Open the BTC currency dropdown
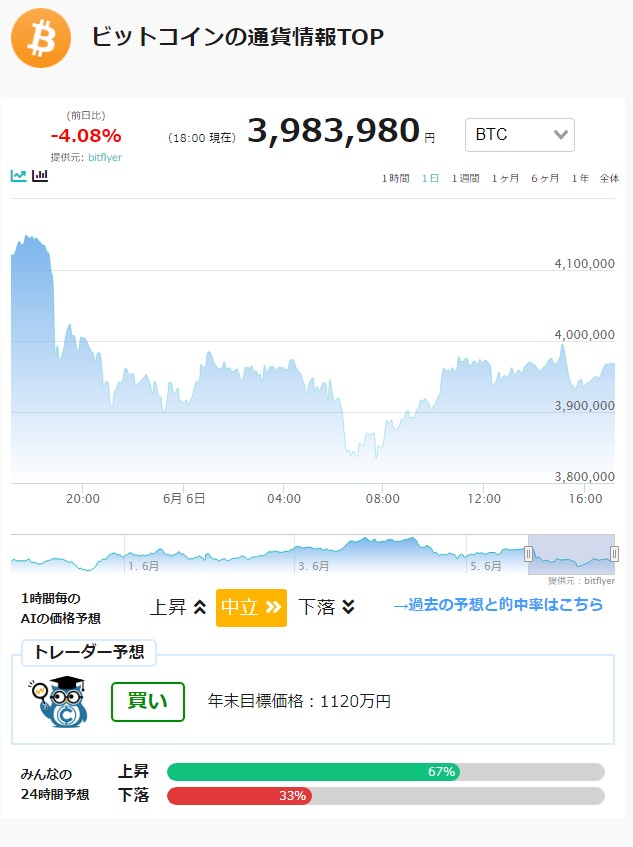Image resolution: width=633 pixels, height=847 pixels. 520,135
